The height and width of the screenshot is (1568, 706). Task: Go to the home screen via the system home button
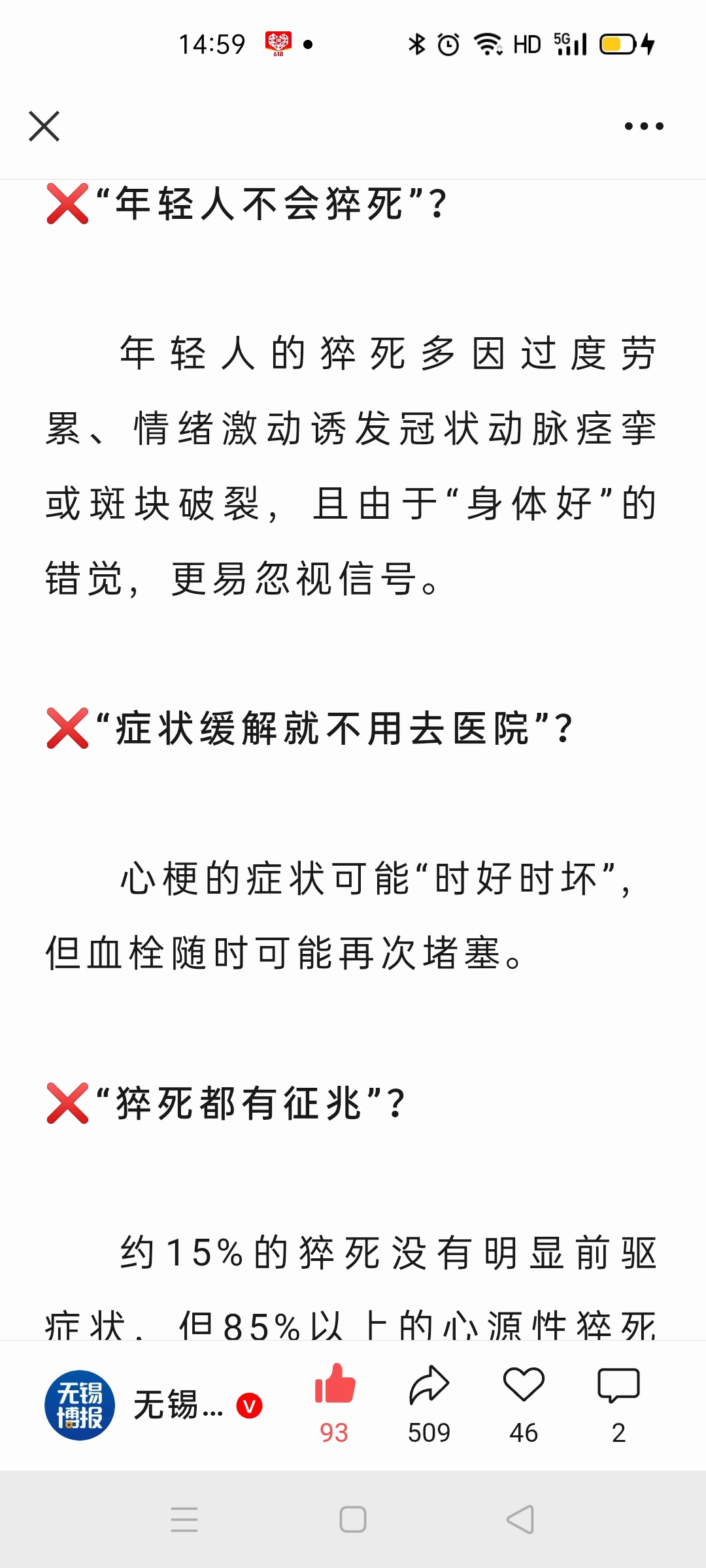coord(353,1520)
